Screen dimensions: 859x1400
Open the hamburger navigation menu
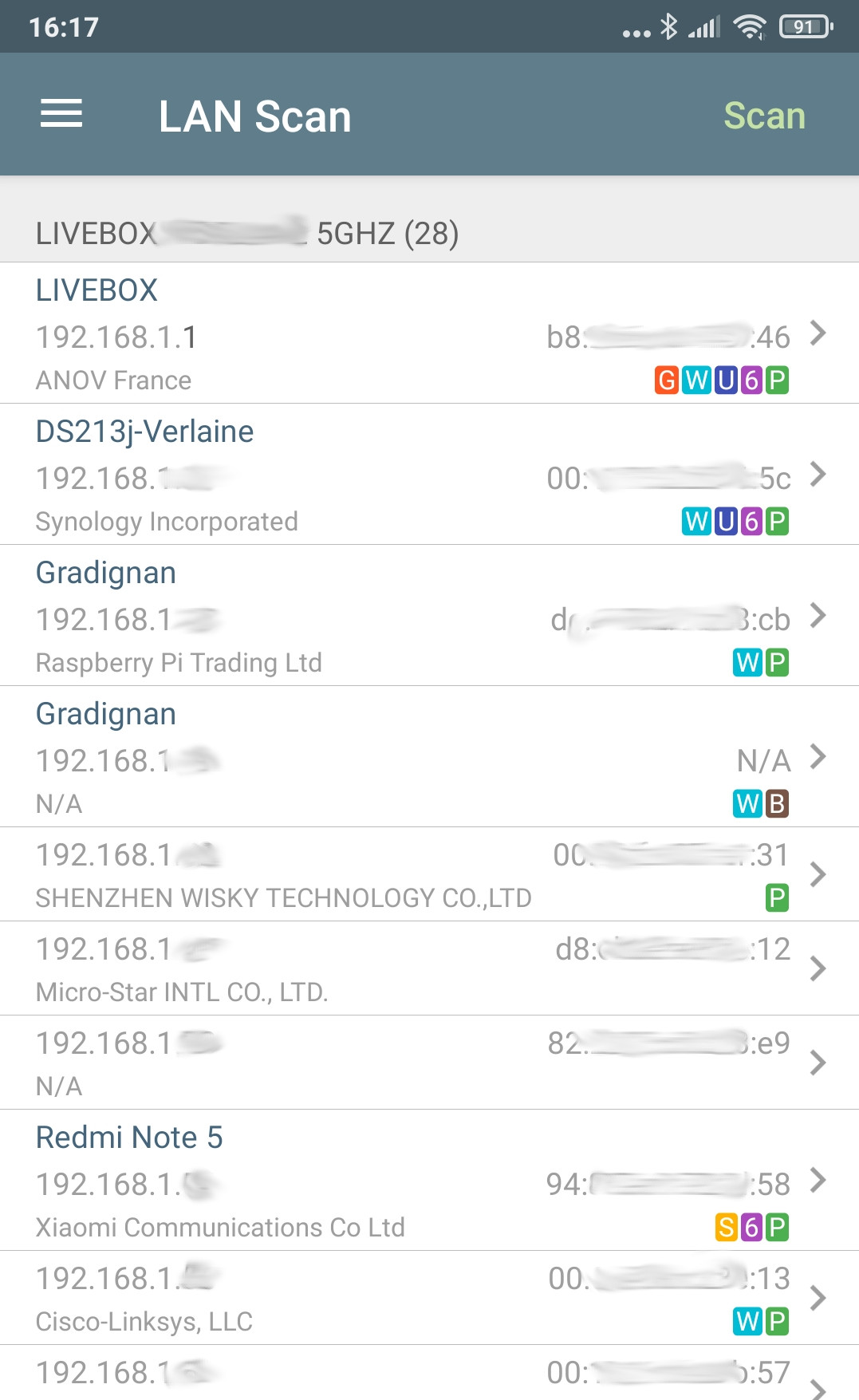click(61, 114)
